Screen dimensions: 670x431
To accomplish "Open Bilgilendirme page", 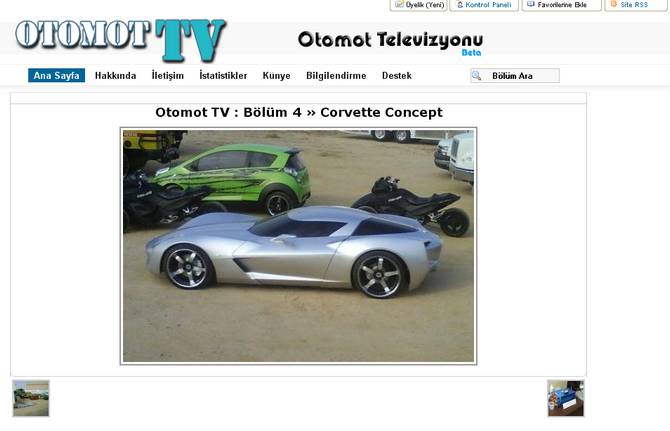I will coord(336,76).
